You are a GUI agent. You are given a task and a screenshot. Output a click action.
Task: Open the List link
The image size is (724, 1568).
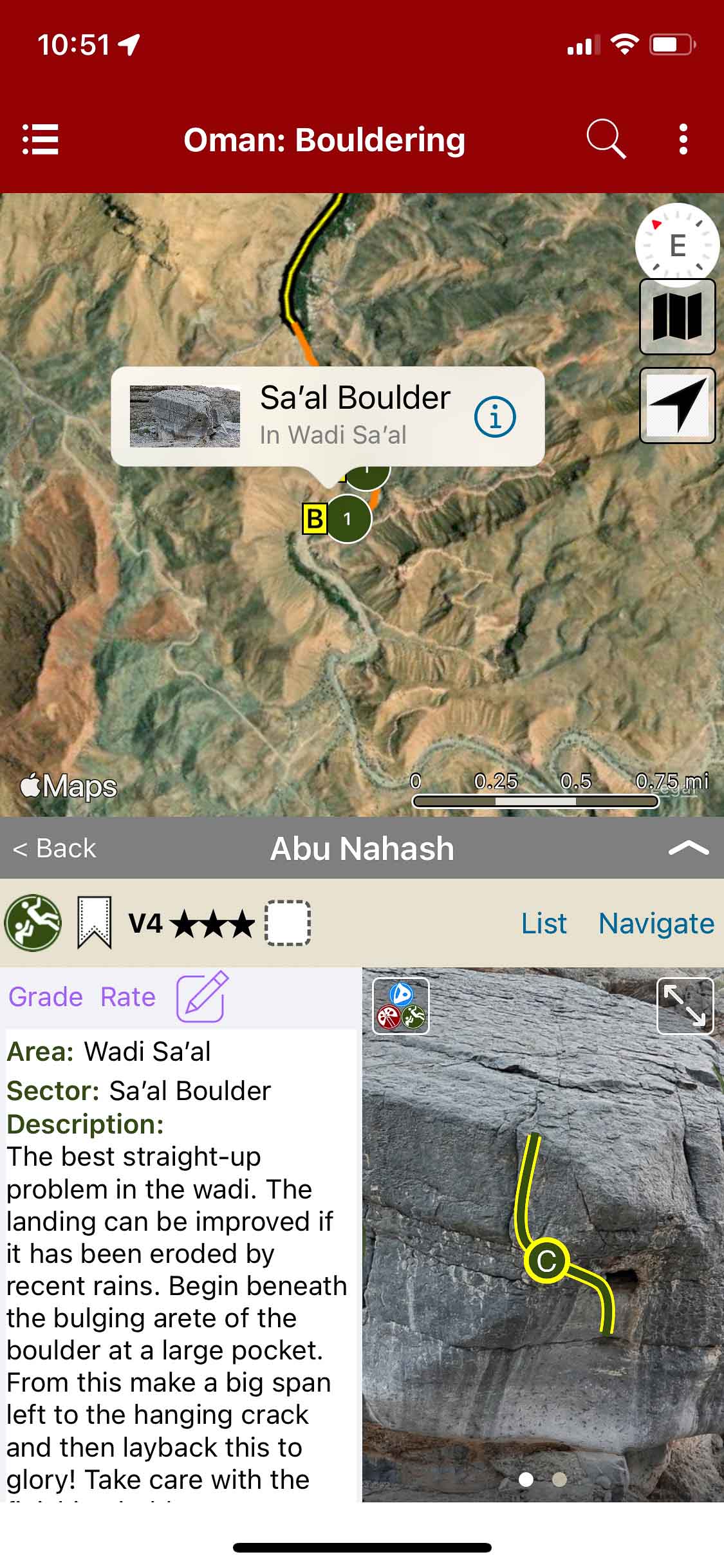[544, 924]
